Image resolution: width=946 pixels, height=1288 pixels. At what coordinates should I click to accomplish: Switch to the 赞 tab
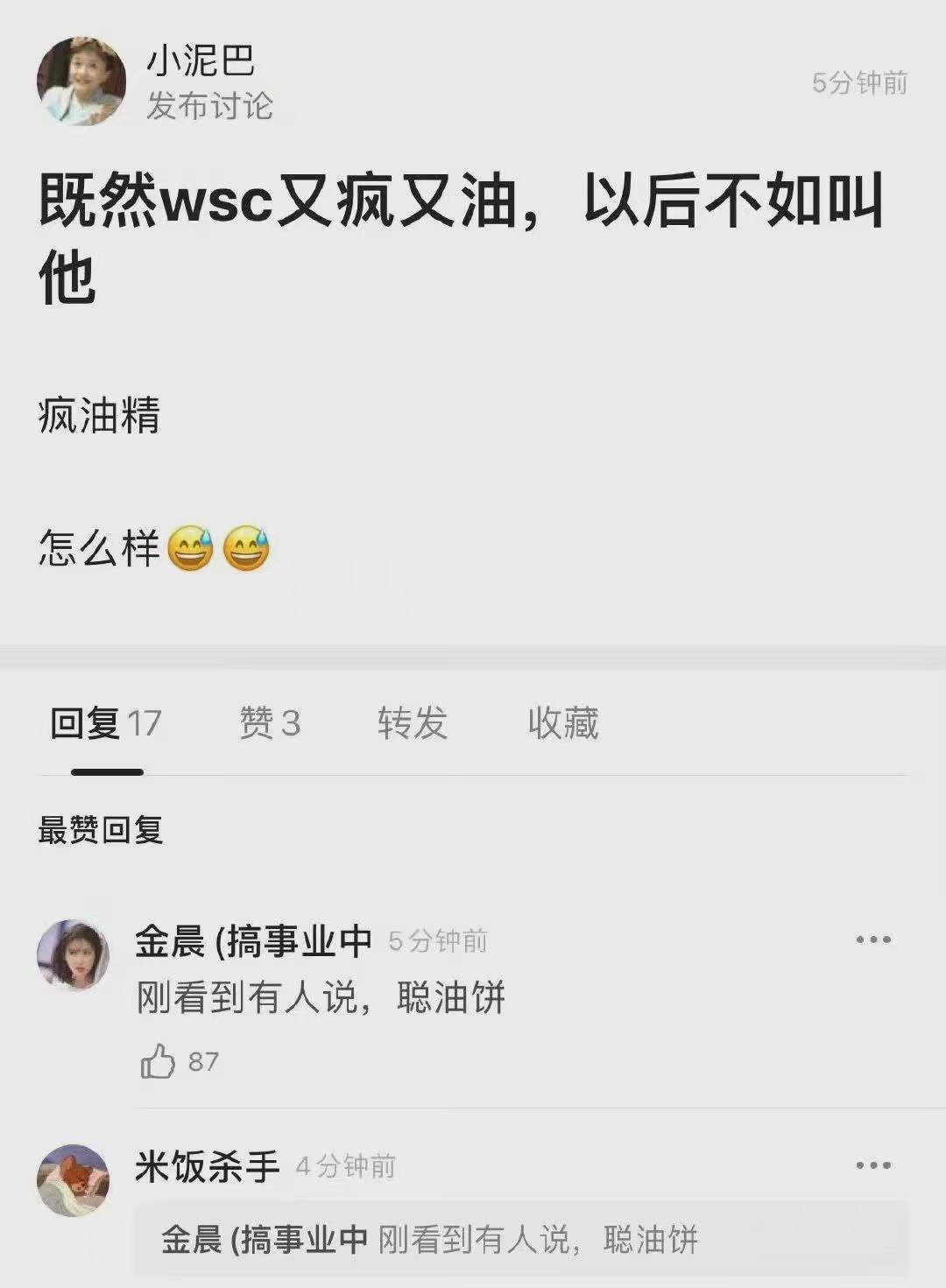tap(270, 724)
